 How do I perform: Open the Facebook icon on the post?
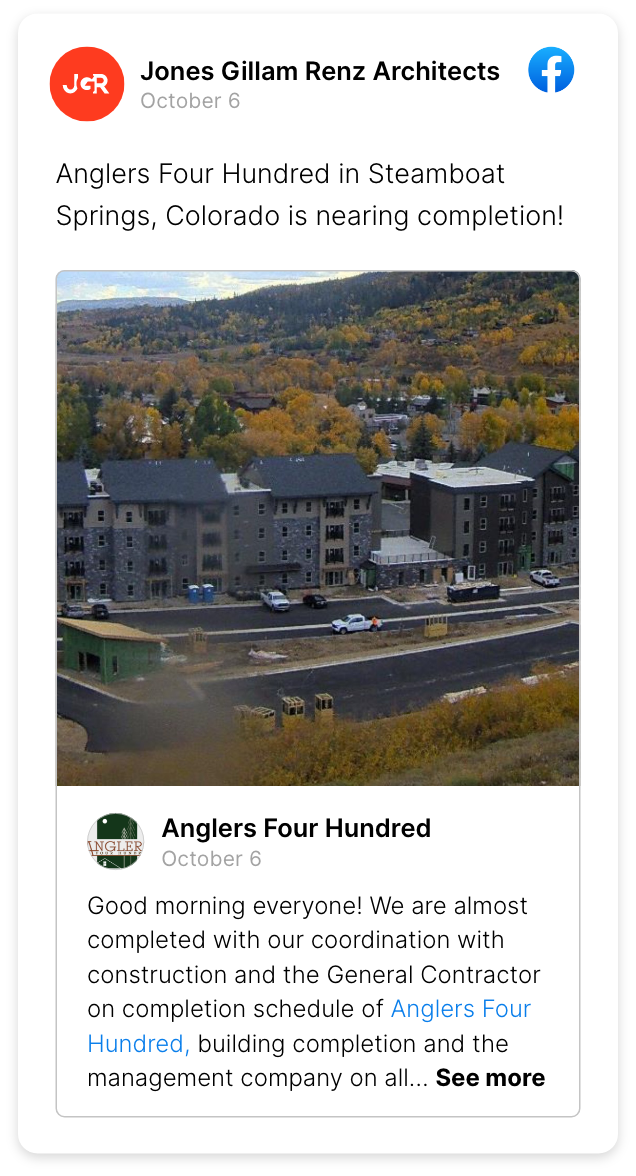point(551,72)
